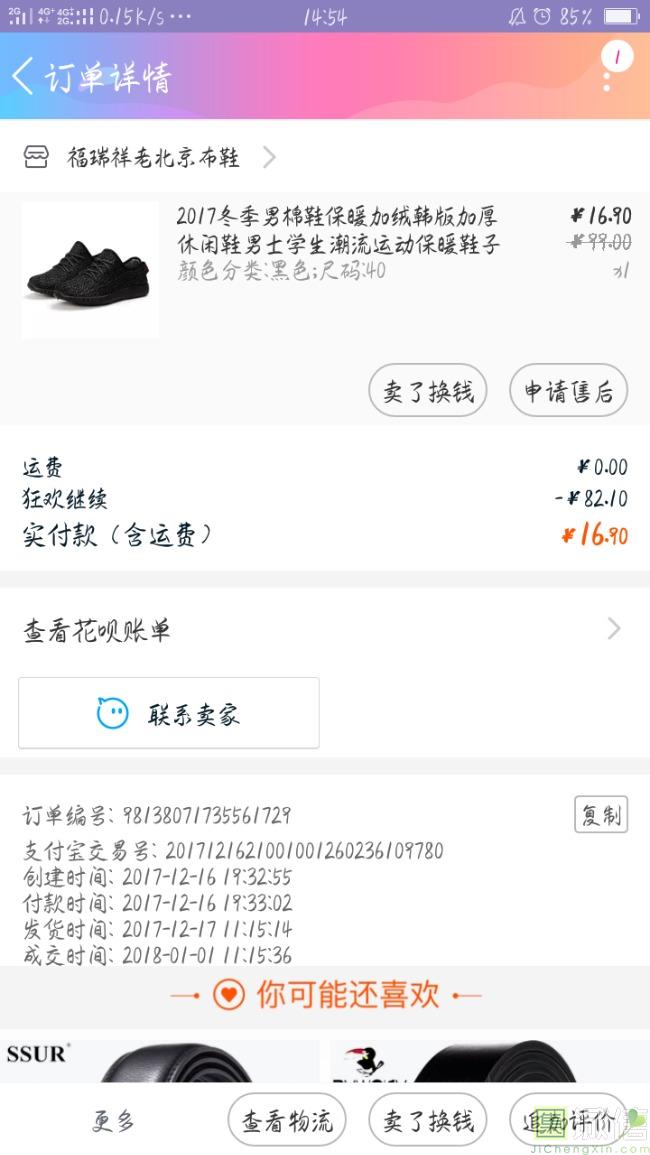Check shipping with 查看物流
Screen dimensions: 650x1155
(x=287, y=1122)
